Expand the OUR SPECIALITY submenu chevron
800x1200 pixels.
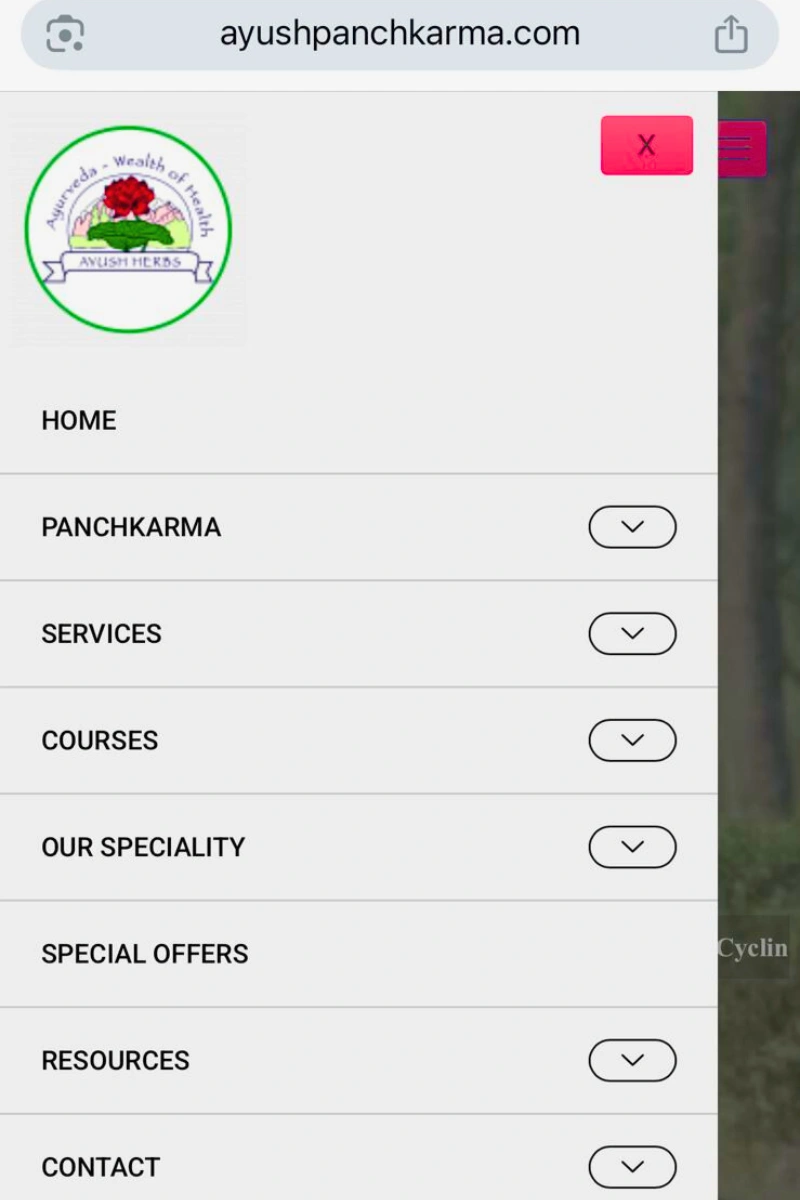[632, 847]
